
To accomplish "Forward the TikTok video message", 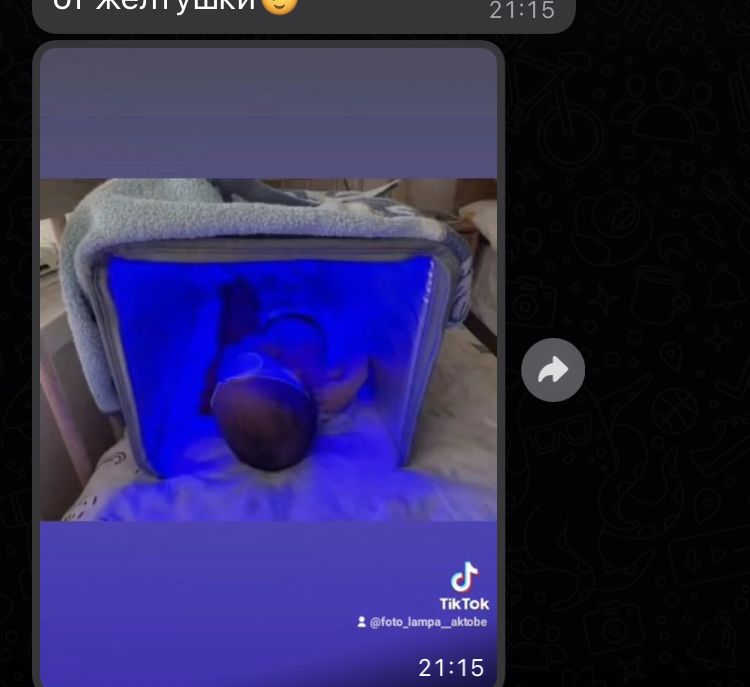I will 553,371.
